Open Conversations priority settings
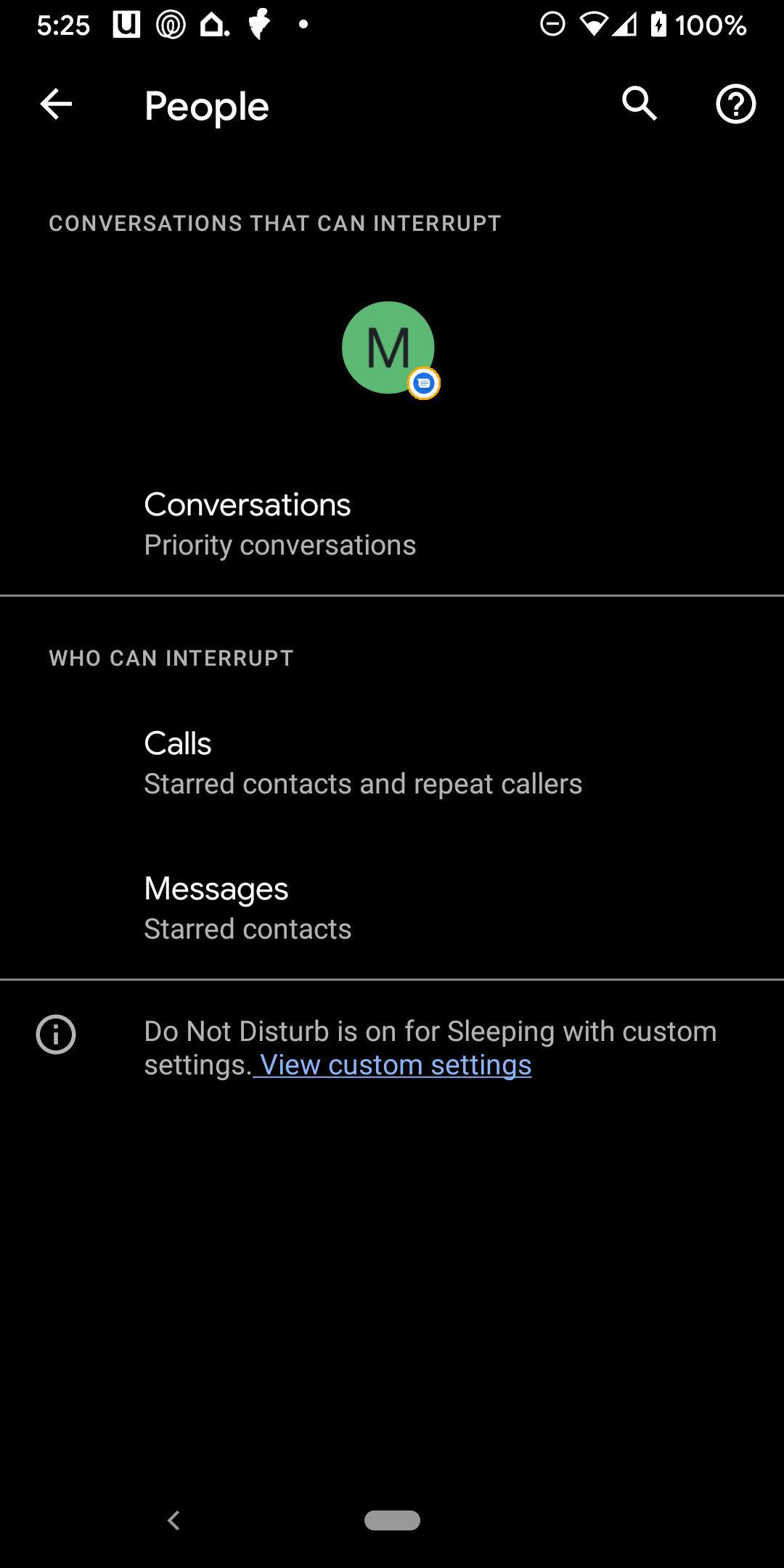Viewport: 784px width, 1568px height. pyautogui.click(x=392, y=524)
